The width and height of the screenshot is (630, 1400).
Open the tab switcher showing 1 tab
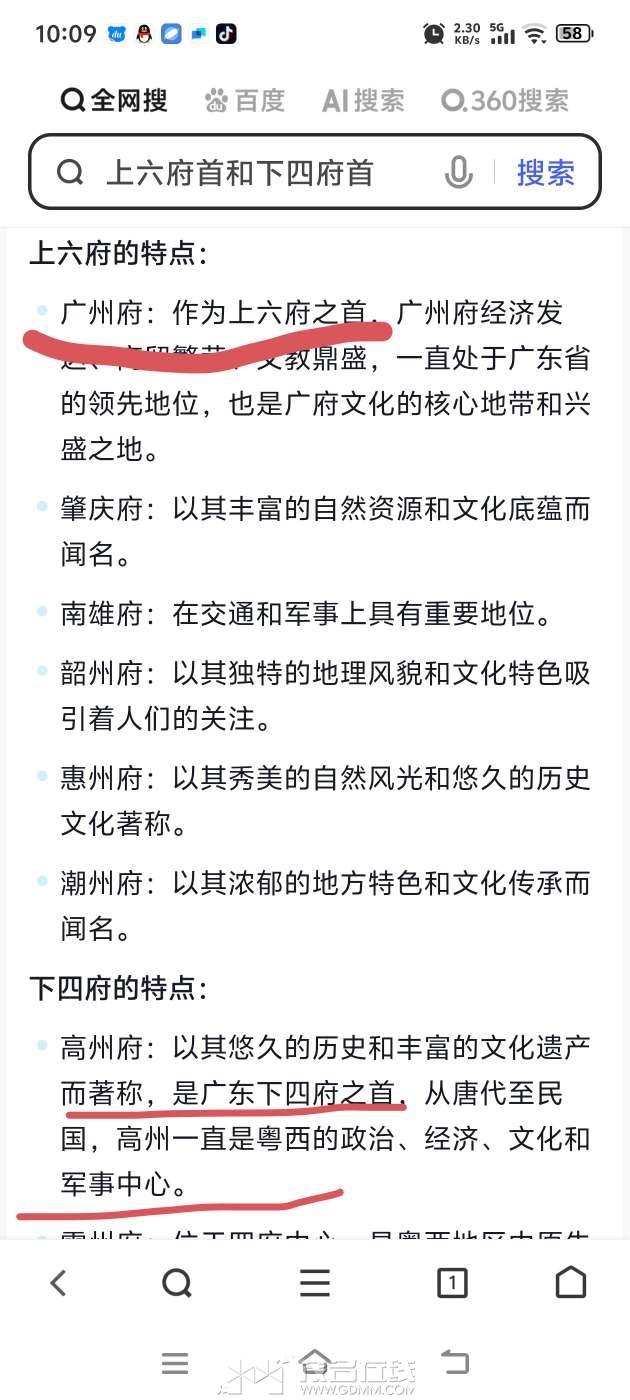pos(452,1283)
